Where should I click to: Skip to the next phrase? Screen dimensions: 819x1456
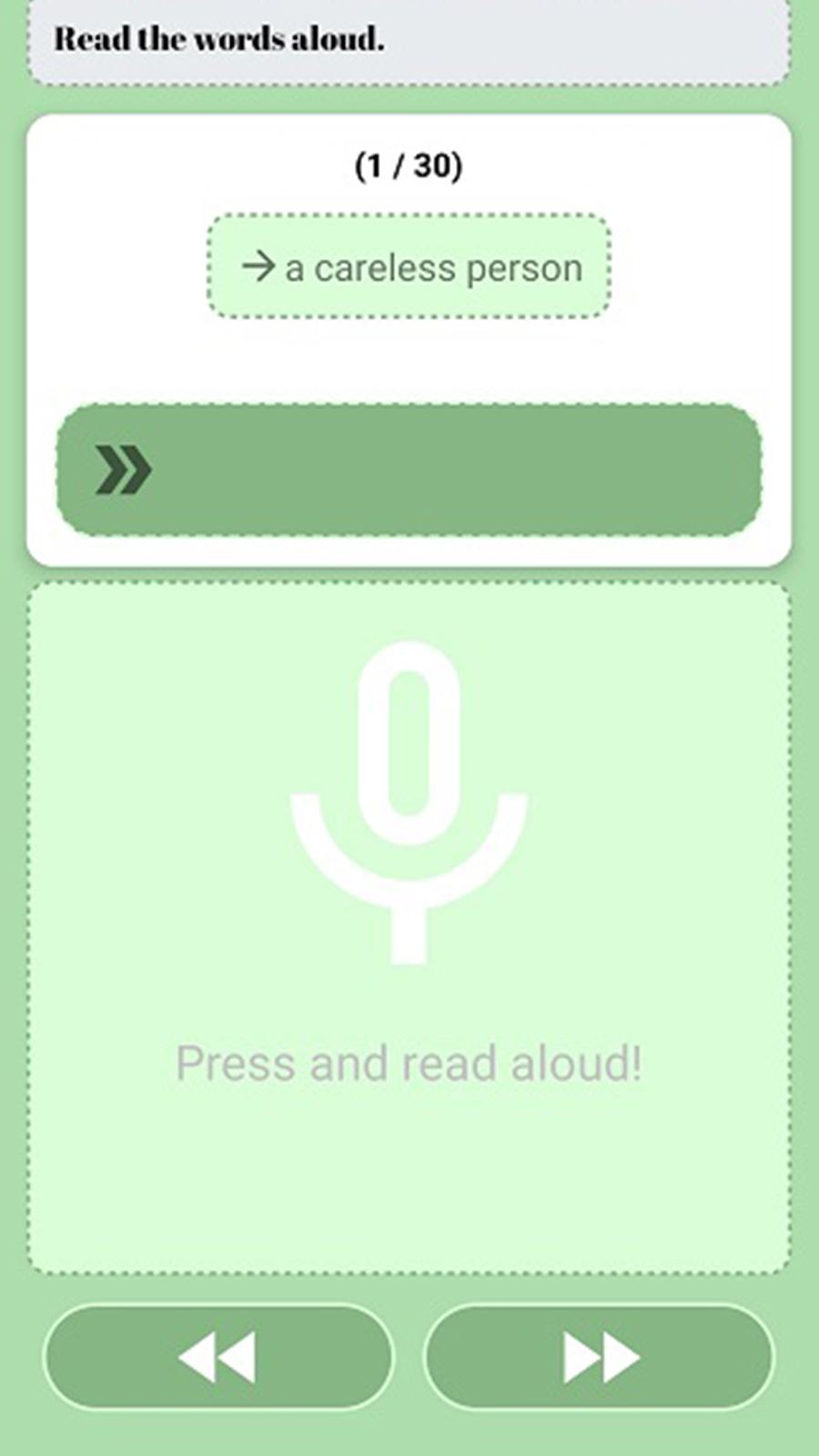click(x=599, y=1357)
